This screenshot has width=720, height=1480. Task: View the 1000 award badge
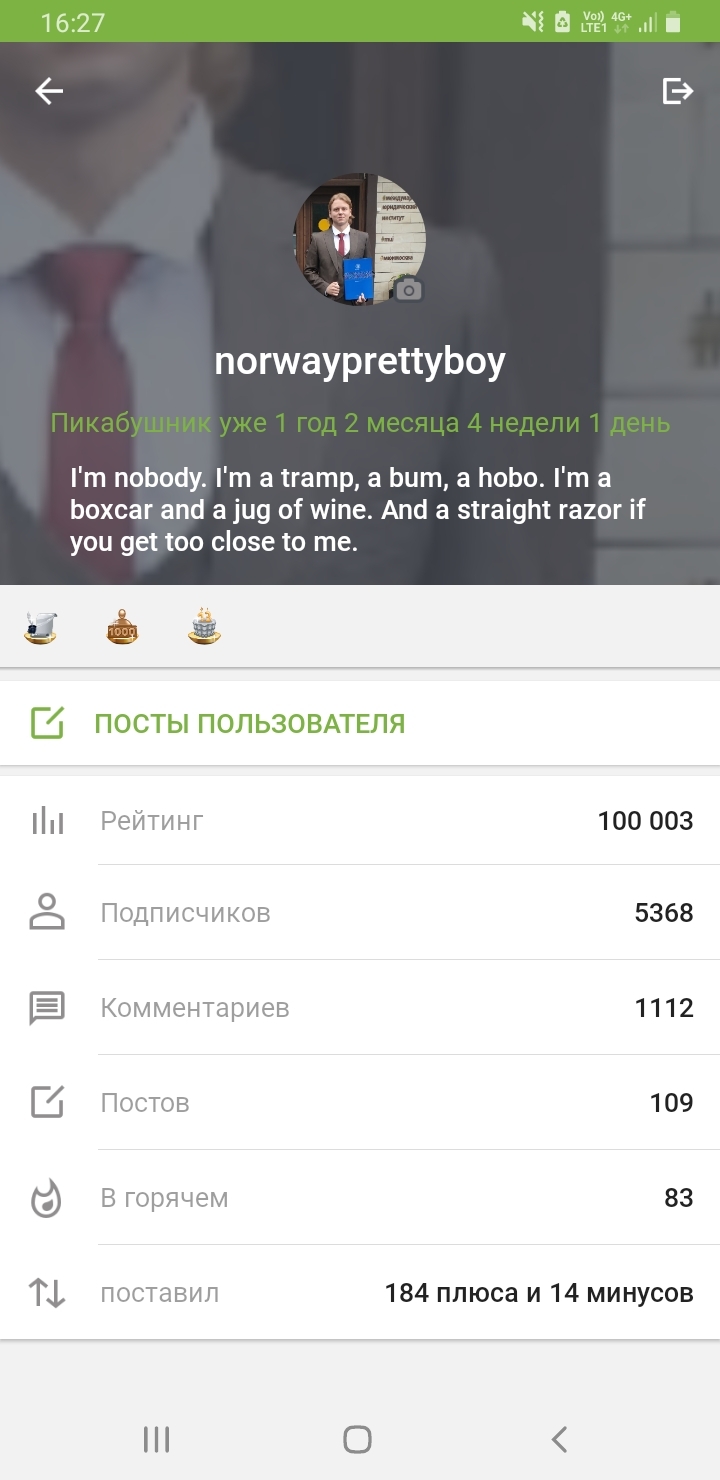click(123, 627)
